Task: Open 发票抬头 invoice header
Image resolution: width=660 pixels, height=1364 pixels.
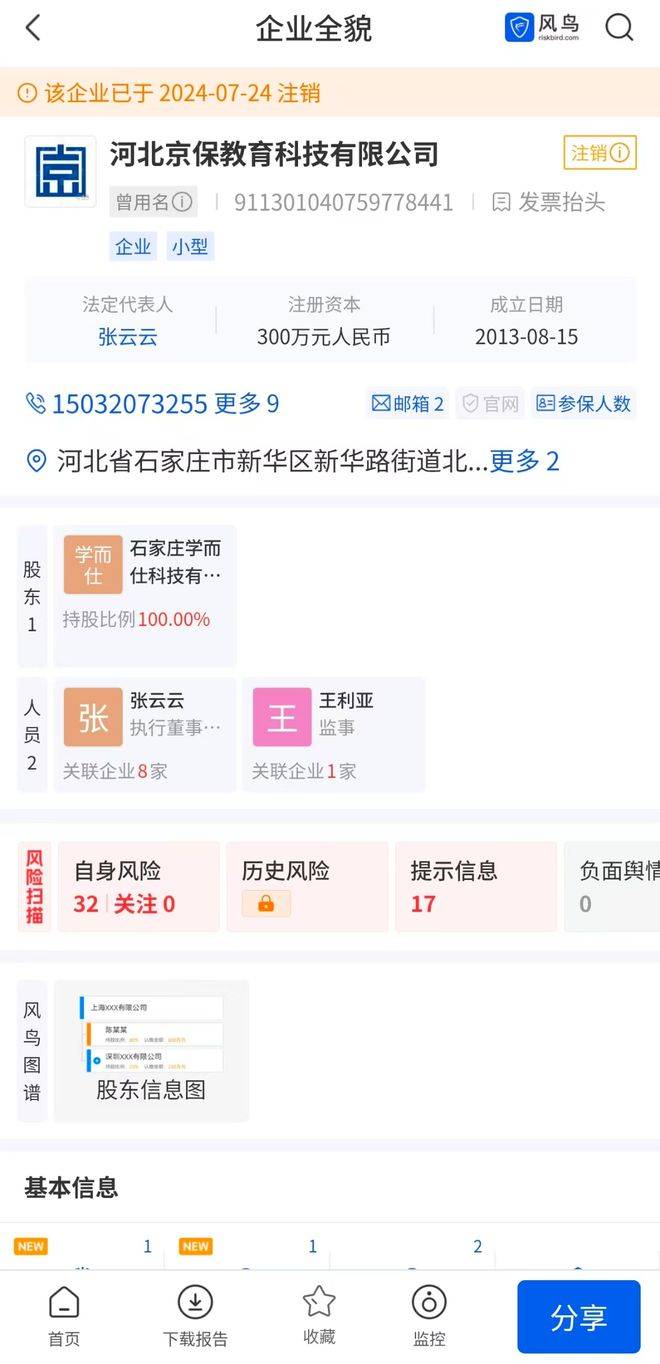Action: pos(549,203)
